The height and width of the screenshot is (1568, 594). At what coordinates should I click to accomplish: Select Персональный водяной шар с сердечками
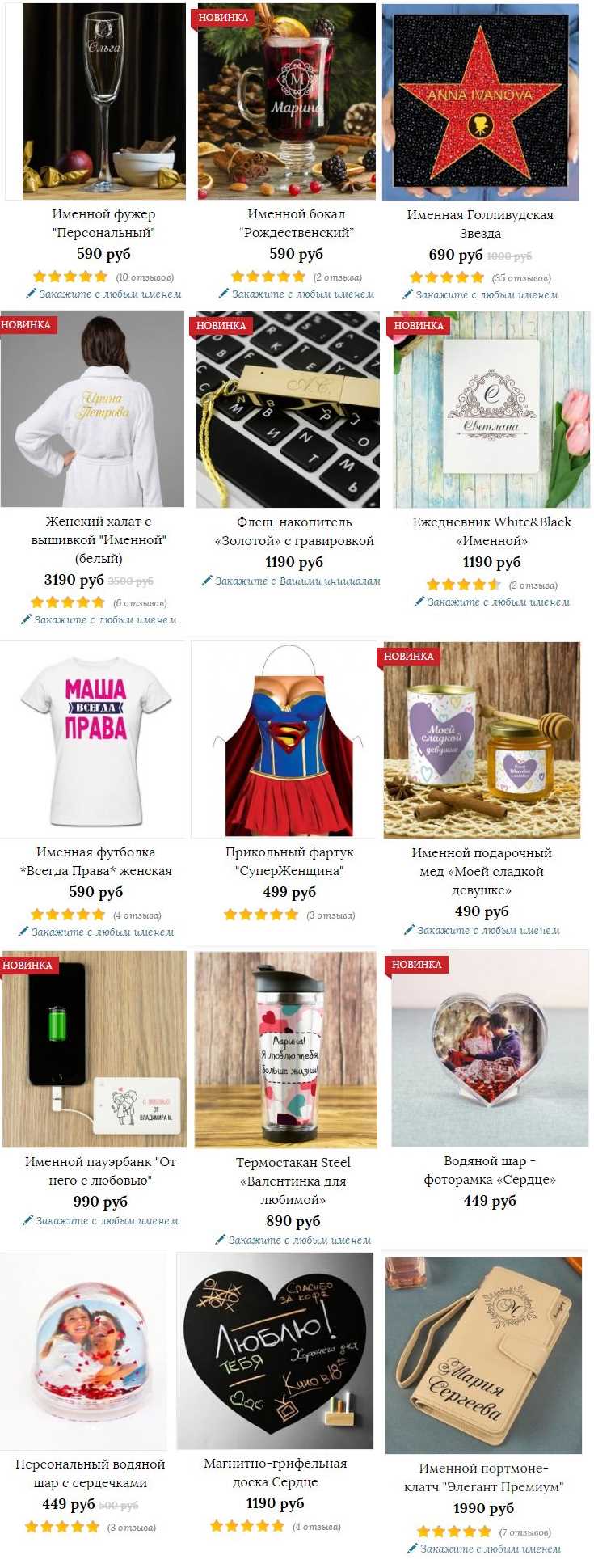[x=90, y=1473]
